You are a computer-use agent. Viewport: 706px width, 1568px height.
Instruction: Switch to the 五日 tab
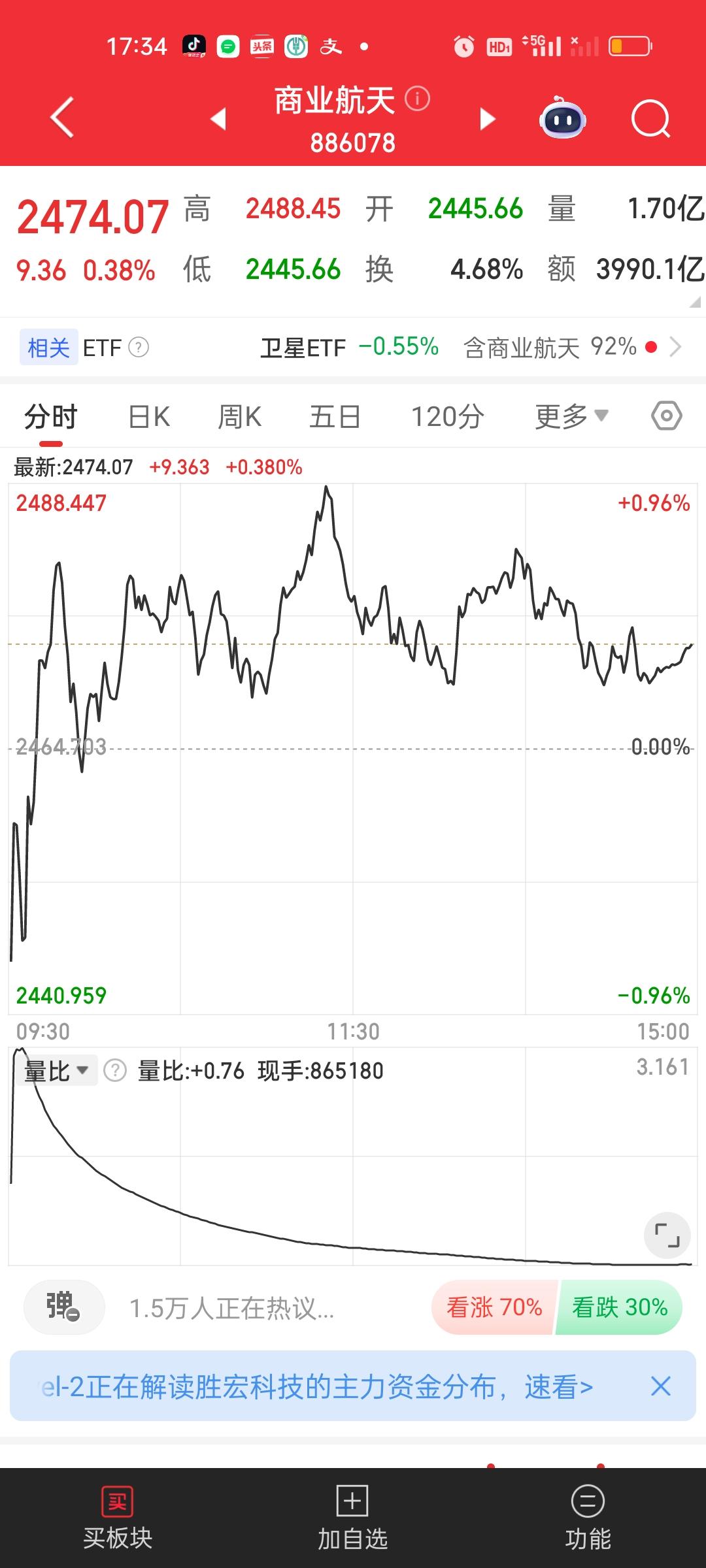[334, 416]
